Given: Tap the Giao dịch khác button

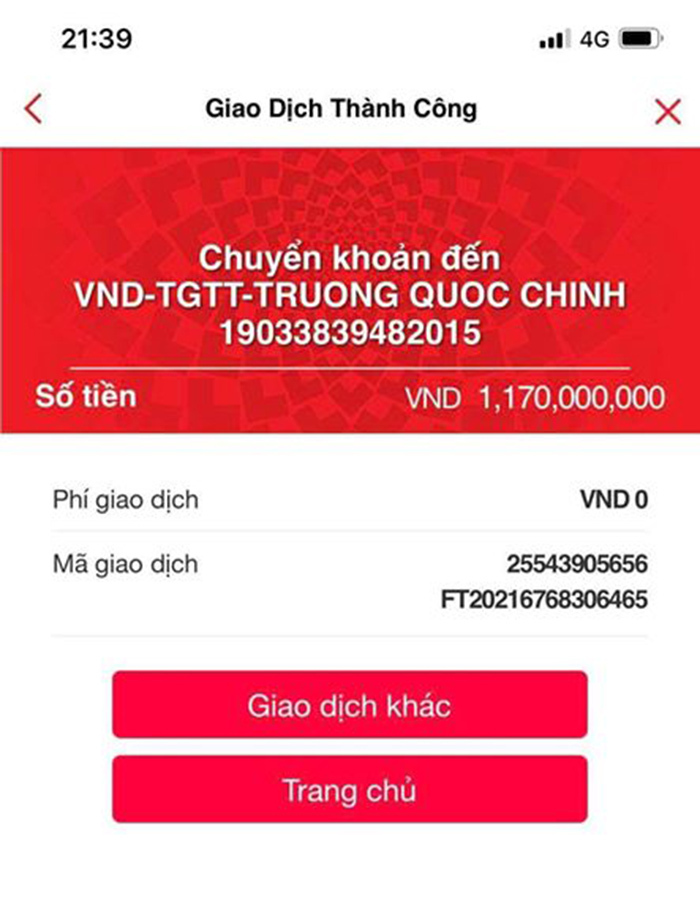Looking at the screenshot, I should (x=349, y=705).
